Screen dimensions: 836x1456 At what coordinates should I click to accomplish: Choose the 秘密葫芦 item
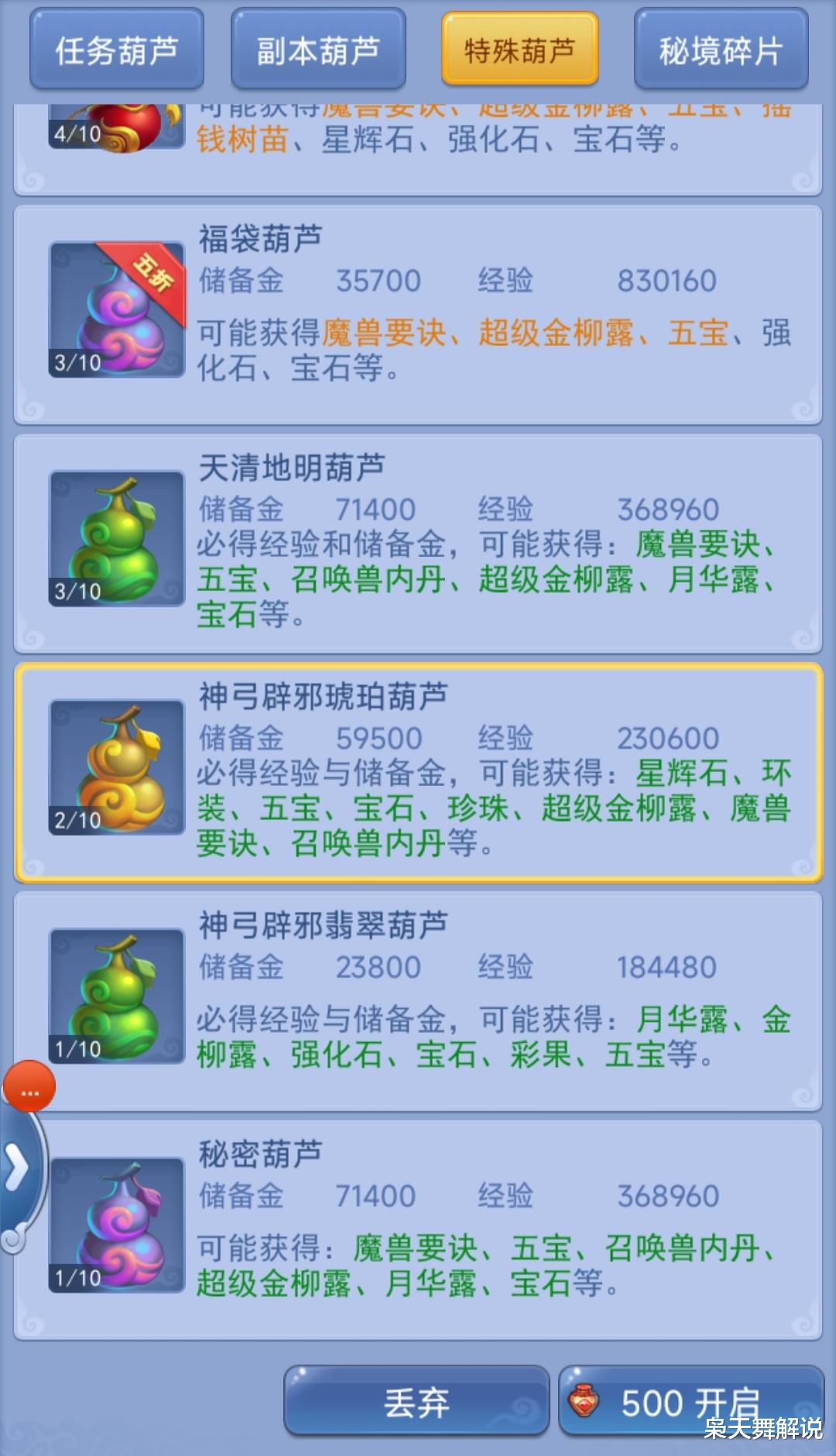(x=418, y=1229)
